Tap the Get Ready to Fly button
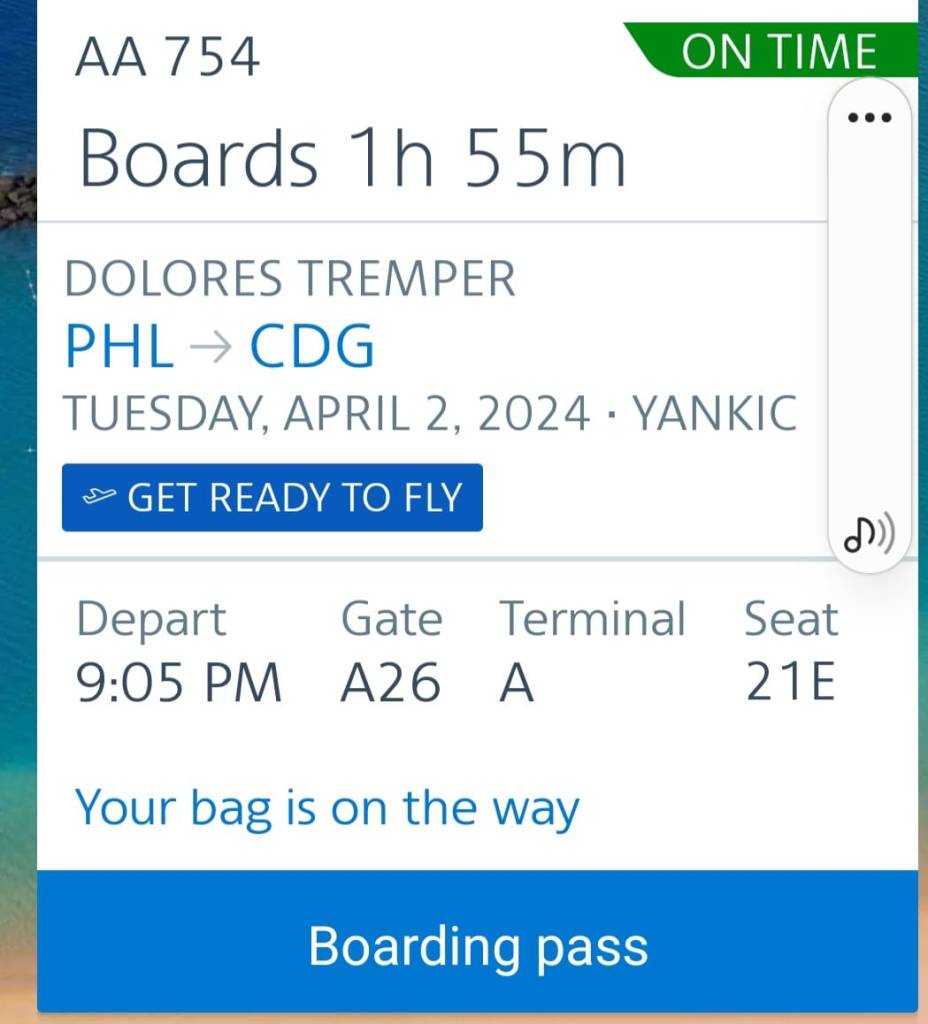This screenshot has width=928, height=1024. 272,498
